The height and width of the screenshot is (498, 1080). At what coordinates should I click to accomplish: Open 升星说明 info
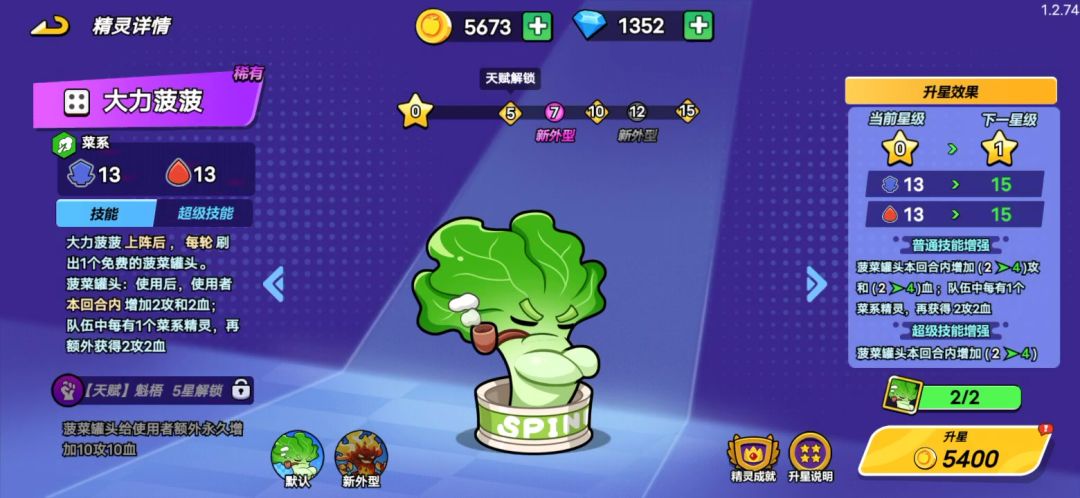811,456
